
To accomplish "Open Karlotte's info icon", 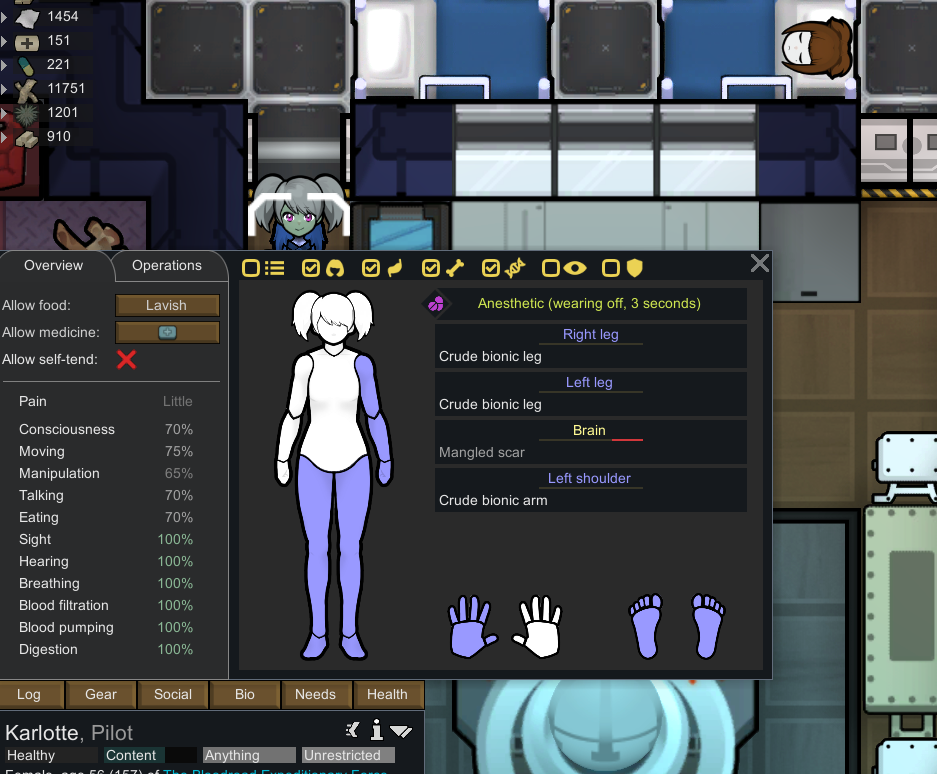I will pos(377,730).
